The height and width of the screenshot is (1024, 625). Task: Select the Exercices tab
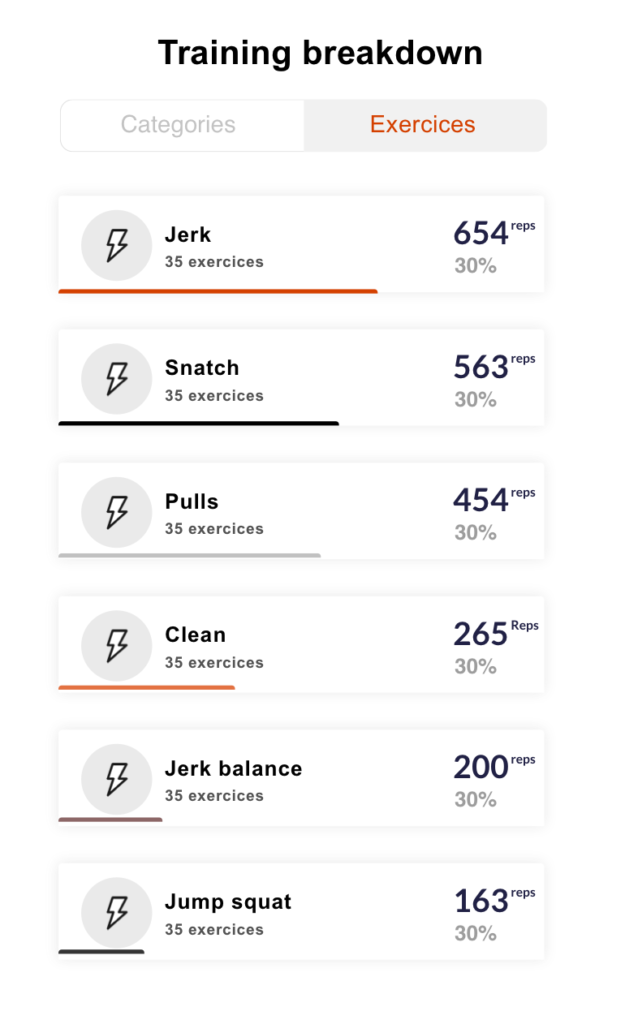pyautogui.click(x=425, y=125)
